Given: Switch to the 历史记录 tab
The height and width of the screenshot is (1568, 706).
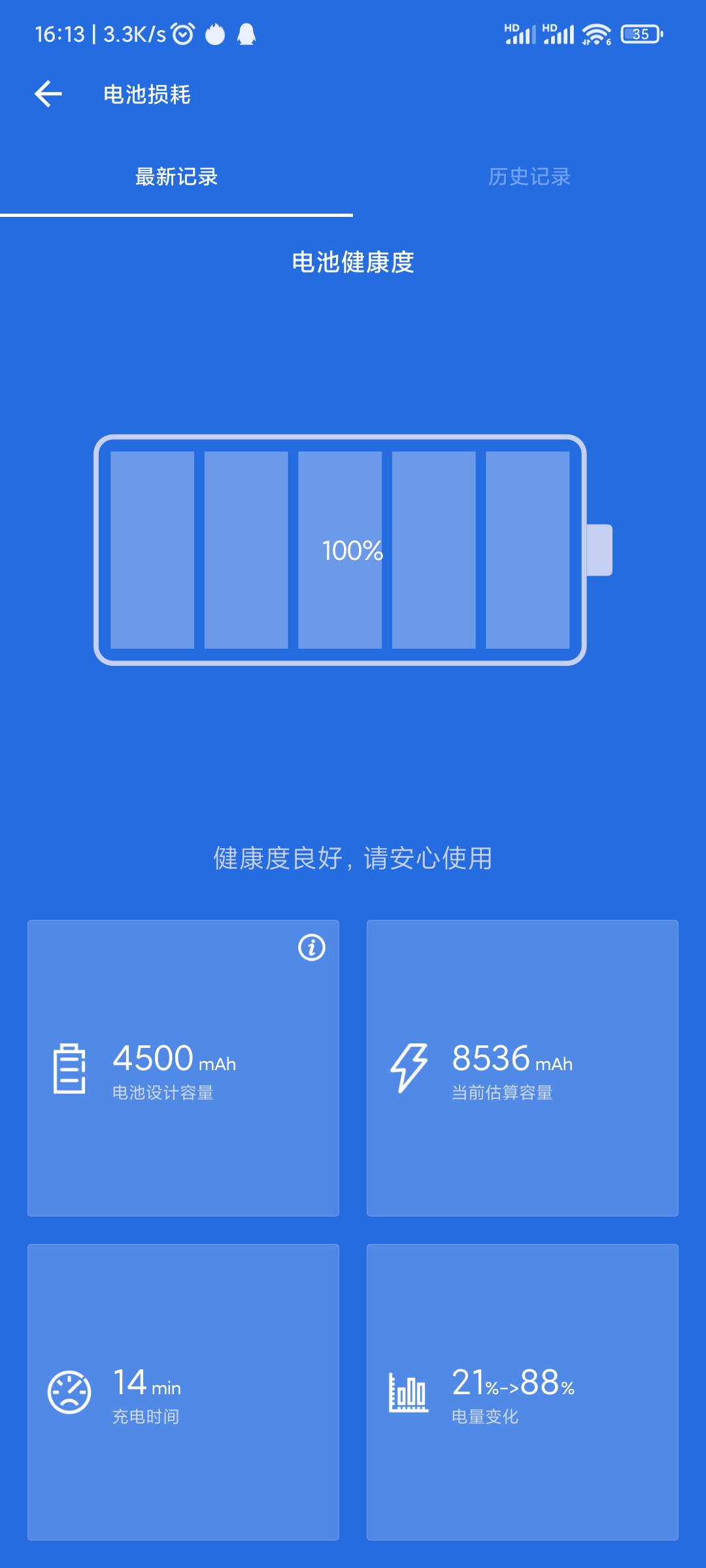Looking at the screenshot, I should click(529, 177).
